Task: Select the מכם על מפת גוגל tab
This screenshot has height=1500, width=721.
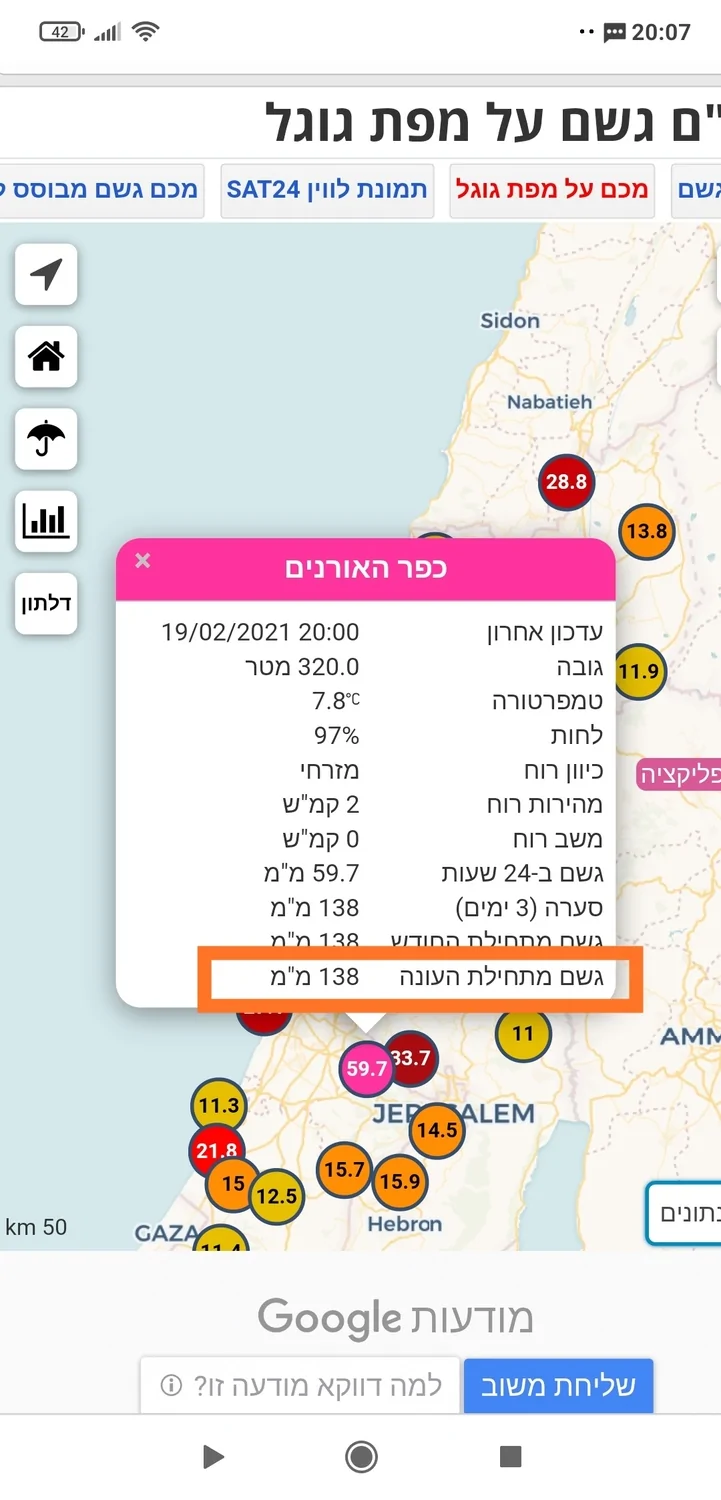Action: [x=552, y=190]
